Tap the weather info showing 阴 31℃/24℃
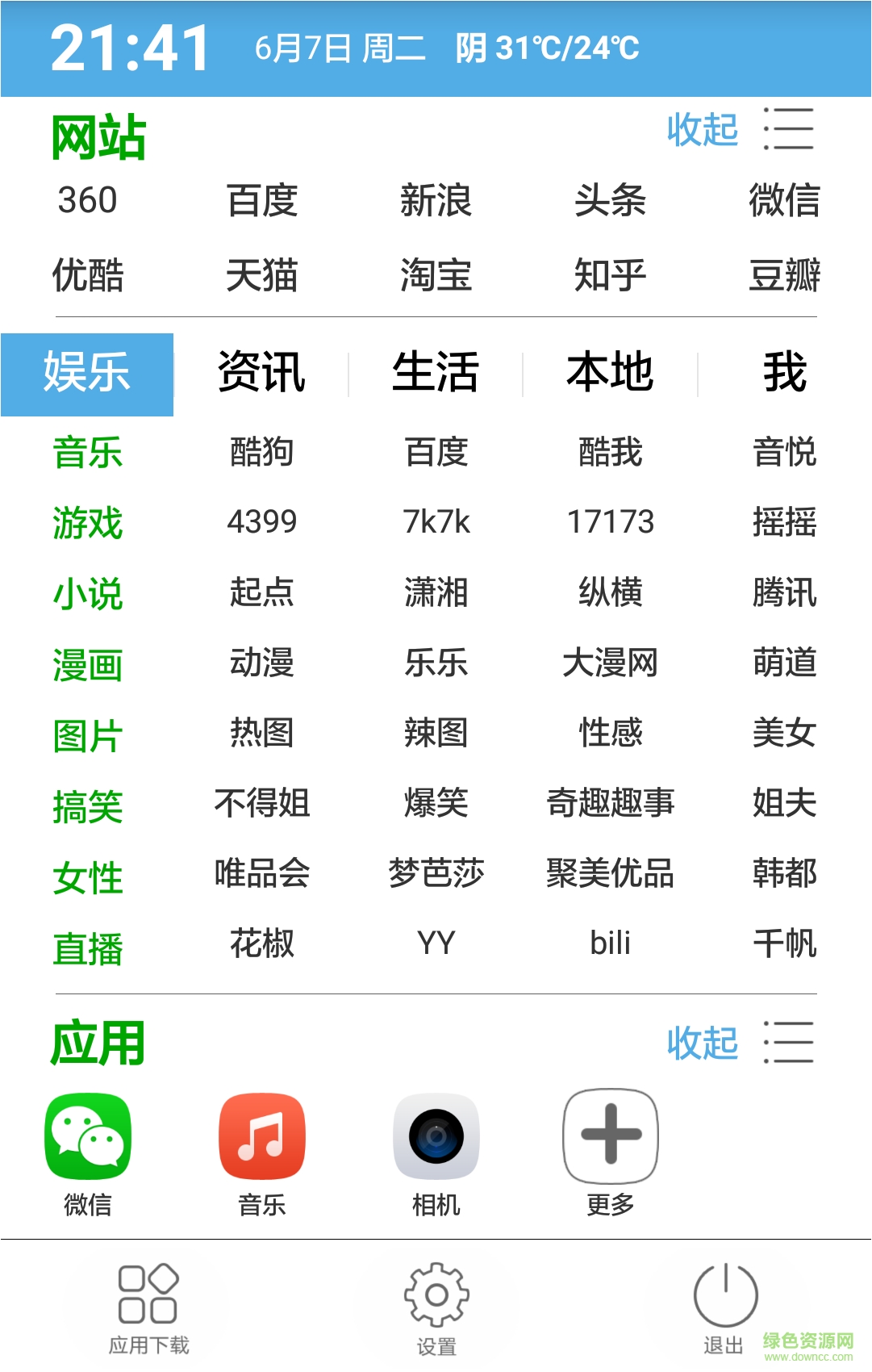This screenshot has width=872, height=1372. tap(545, 48)
